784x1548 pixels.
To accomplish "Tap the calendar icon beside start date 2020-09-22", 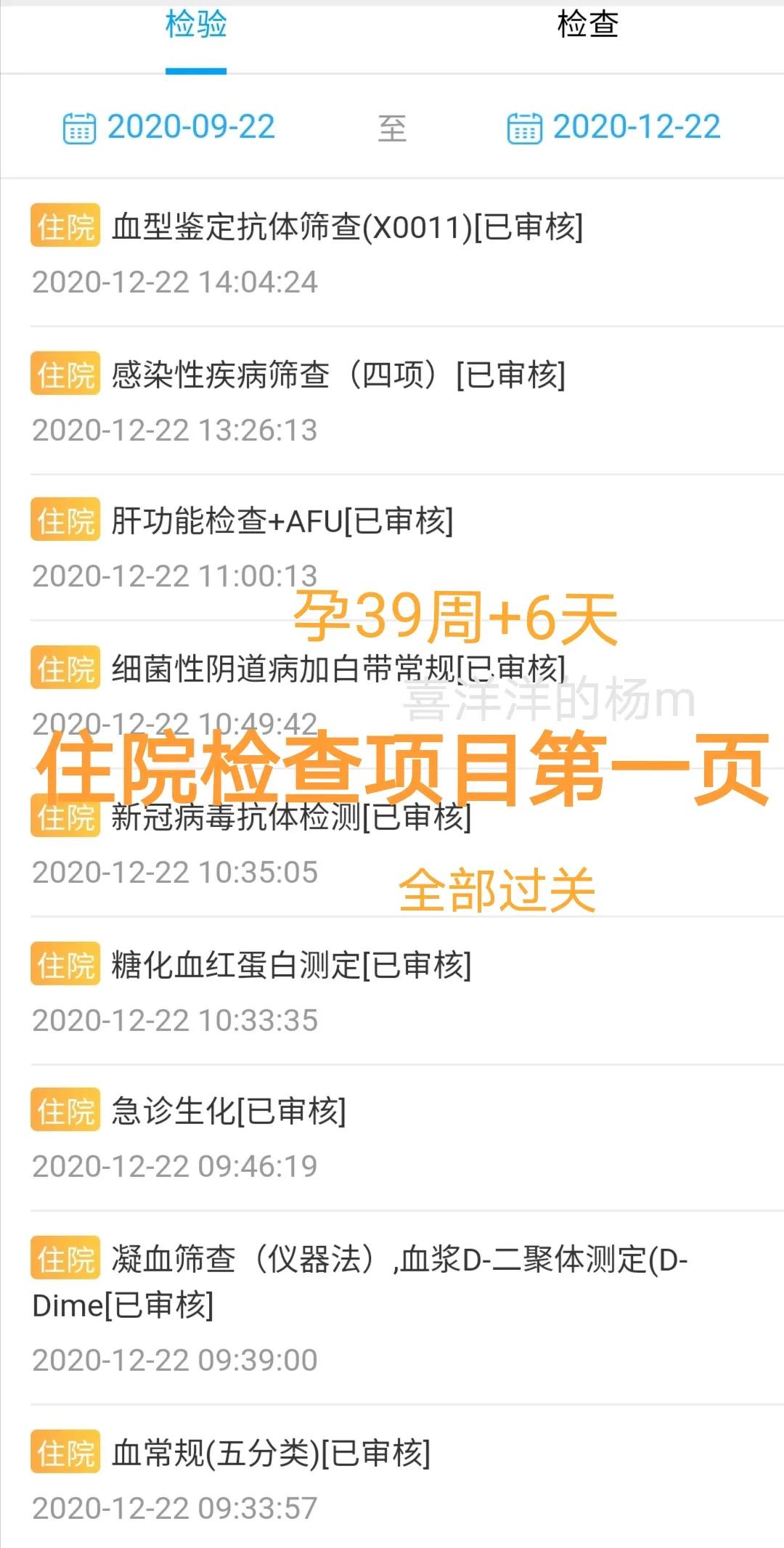I will 80,127.
